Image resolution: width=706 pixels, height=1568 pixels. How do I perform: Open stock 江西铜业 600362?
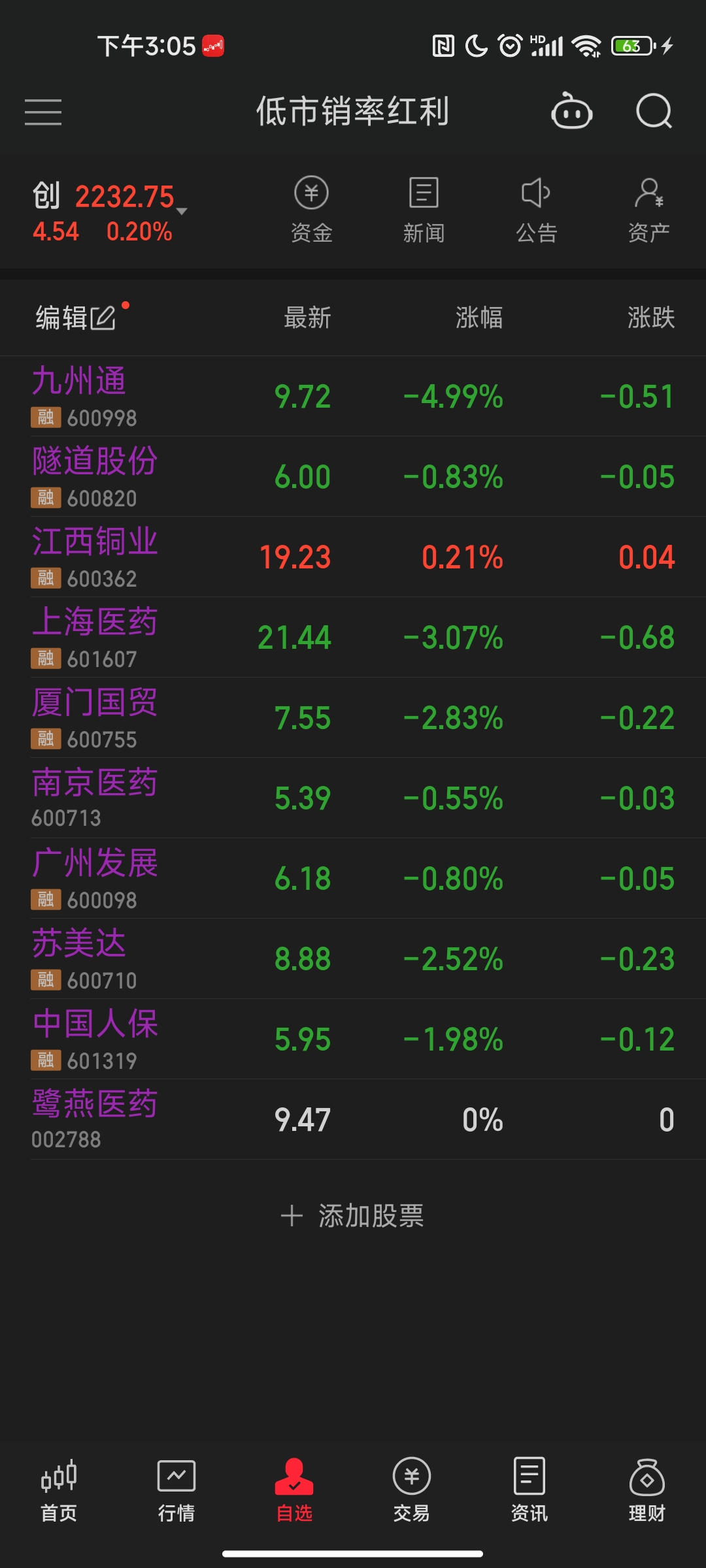(x=353, y=557)
